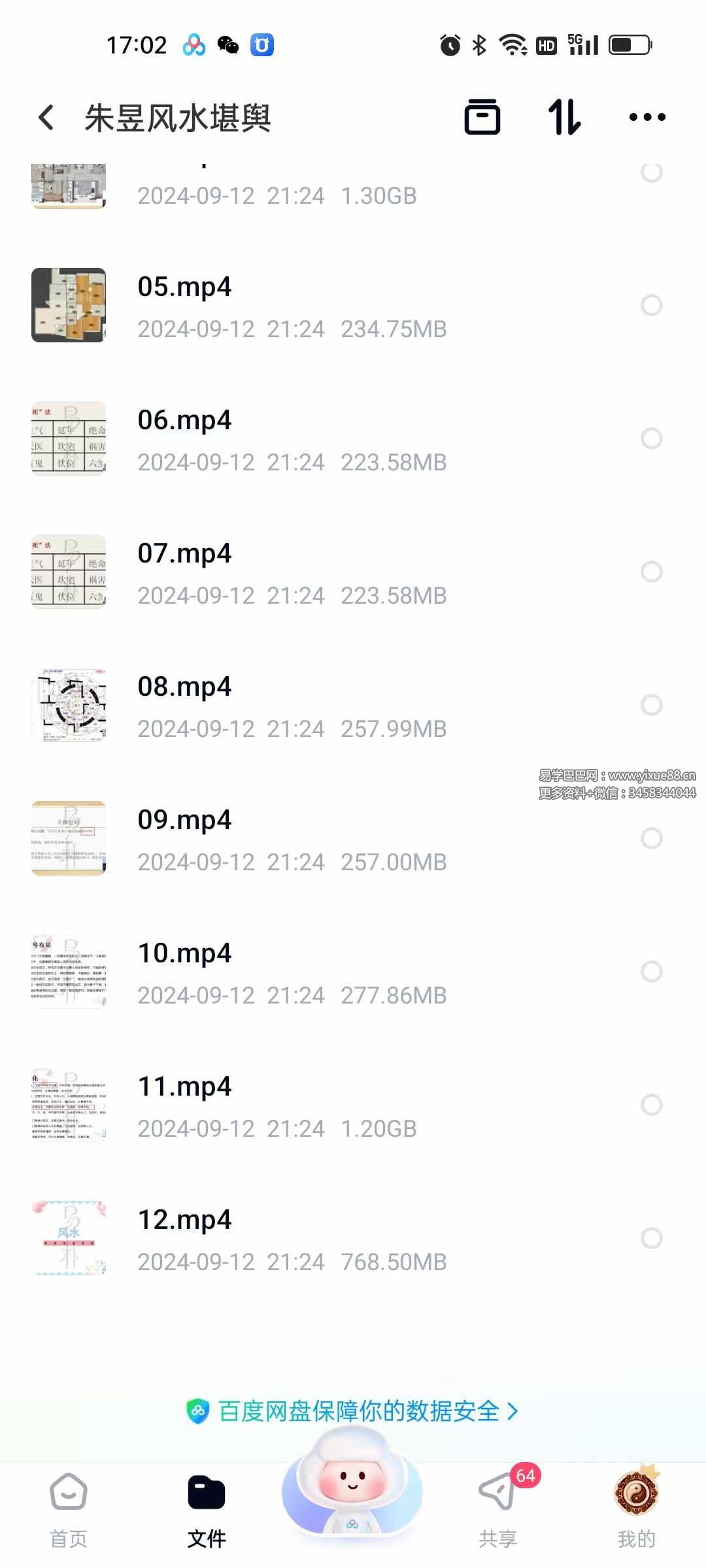The image size is (706, 1568).
Task: Tap the back arrow beside 朱昱风水堪舆
Action: 44,118
